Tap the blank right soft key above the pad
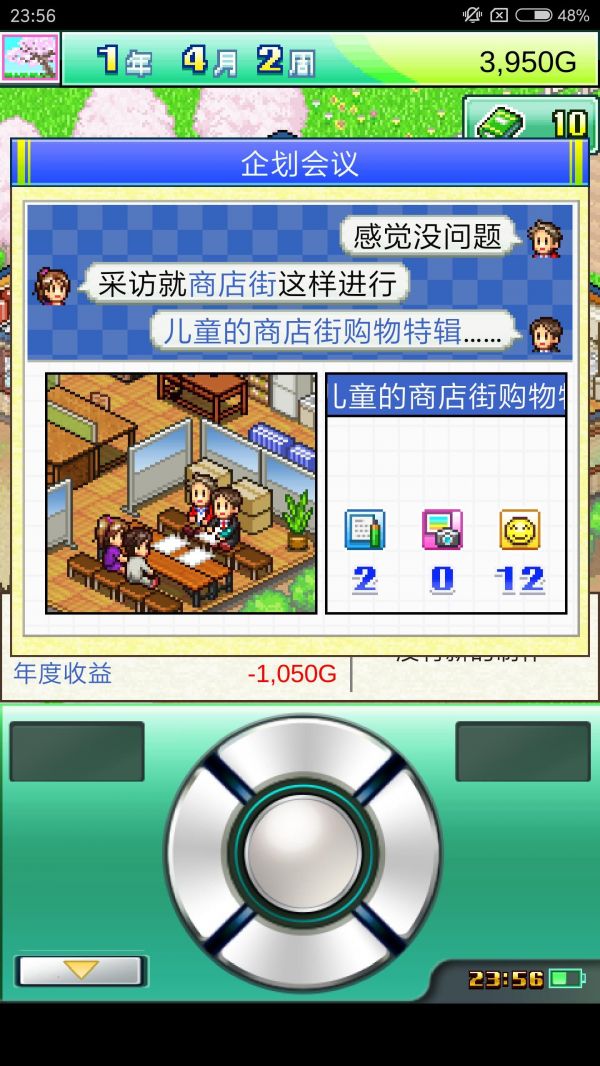The image size is (600, 1066). click(522, 751)
